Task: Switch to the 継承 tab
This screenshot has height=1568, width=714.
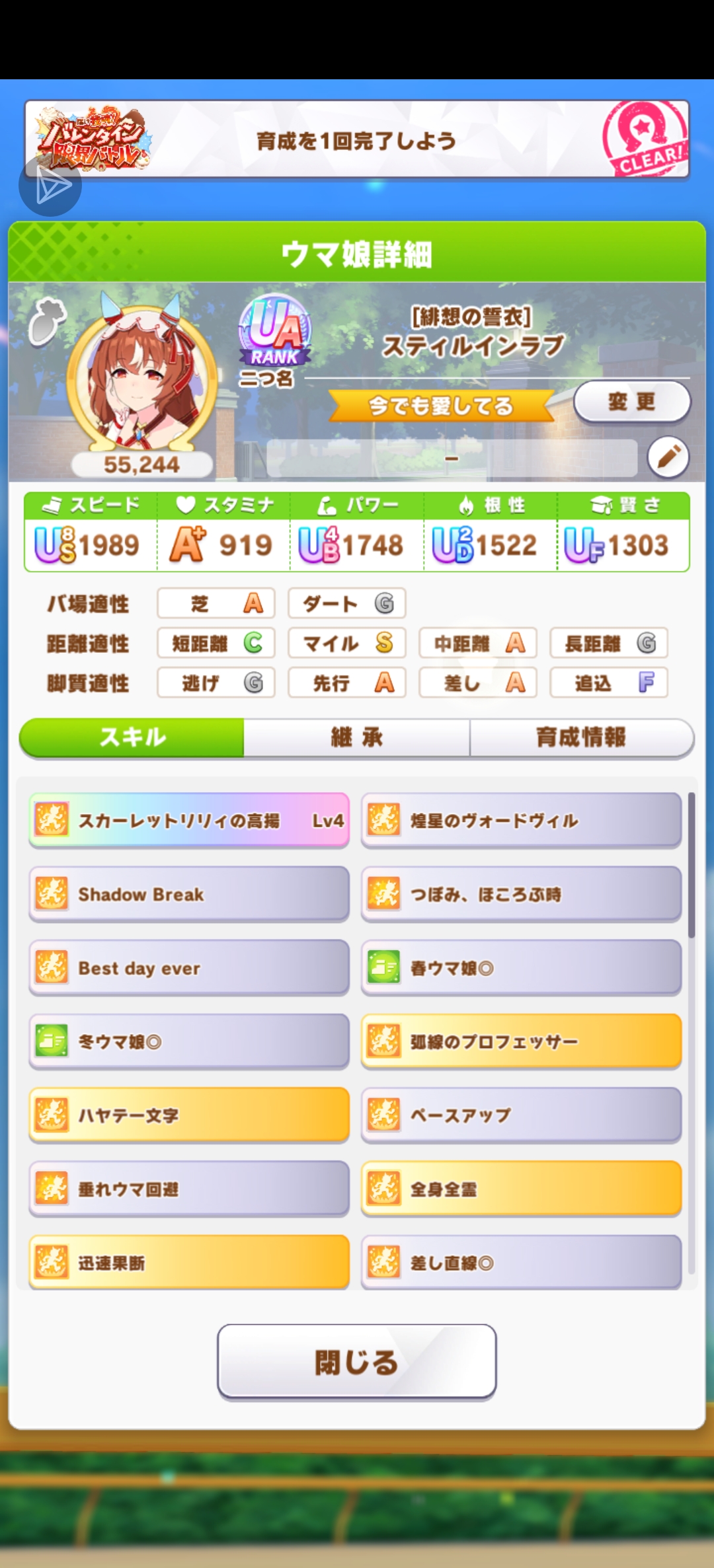Action: 357,737
